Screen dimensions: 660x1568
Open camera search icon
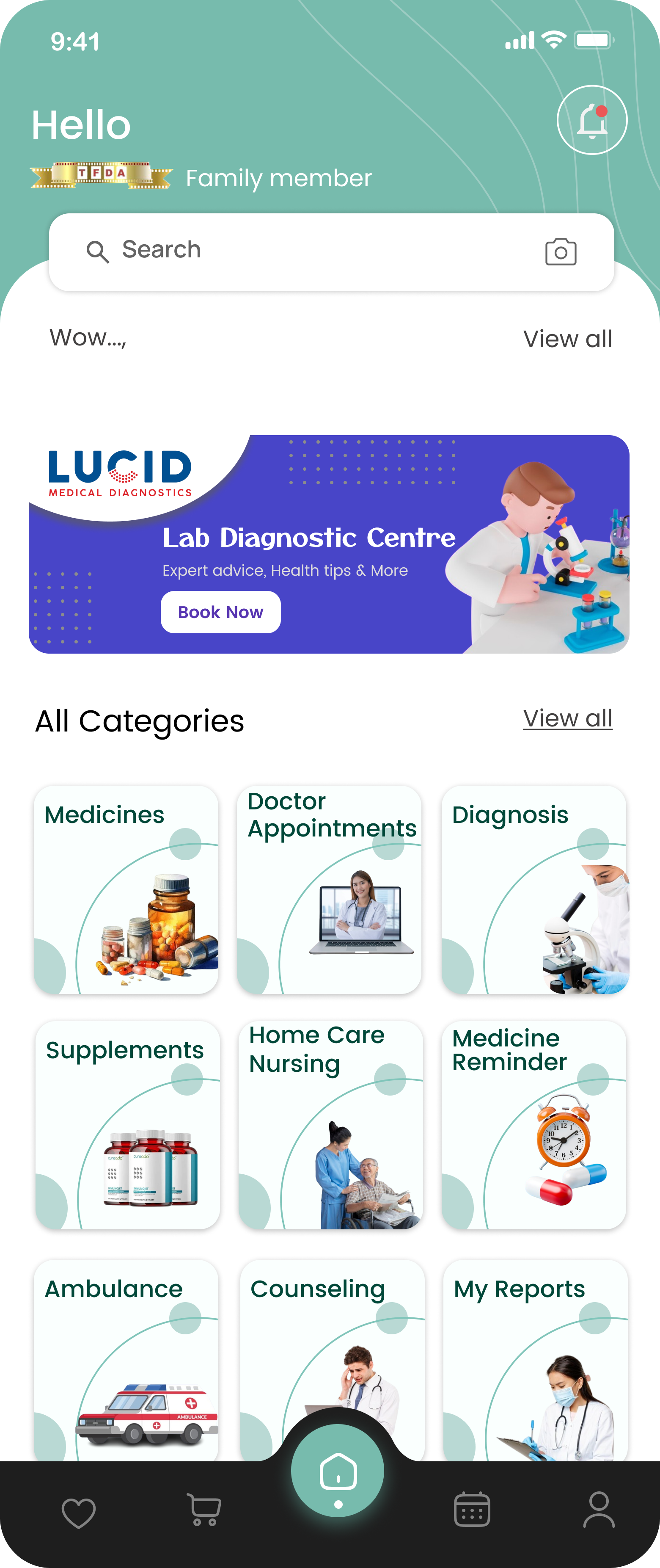tap(560, 251)
